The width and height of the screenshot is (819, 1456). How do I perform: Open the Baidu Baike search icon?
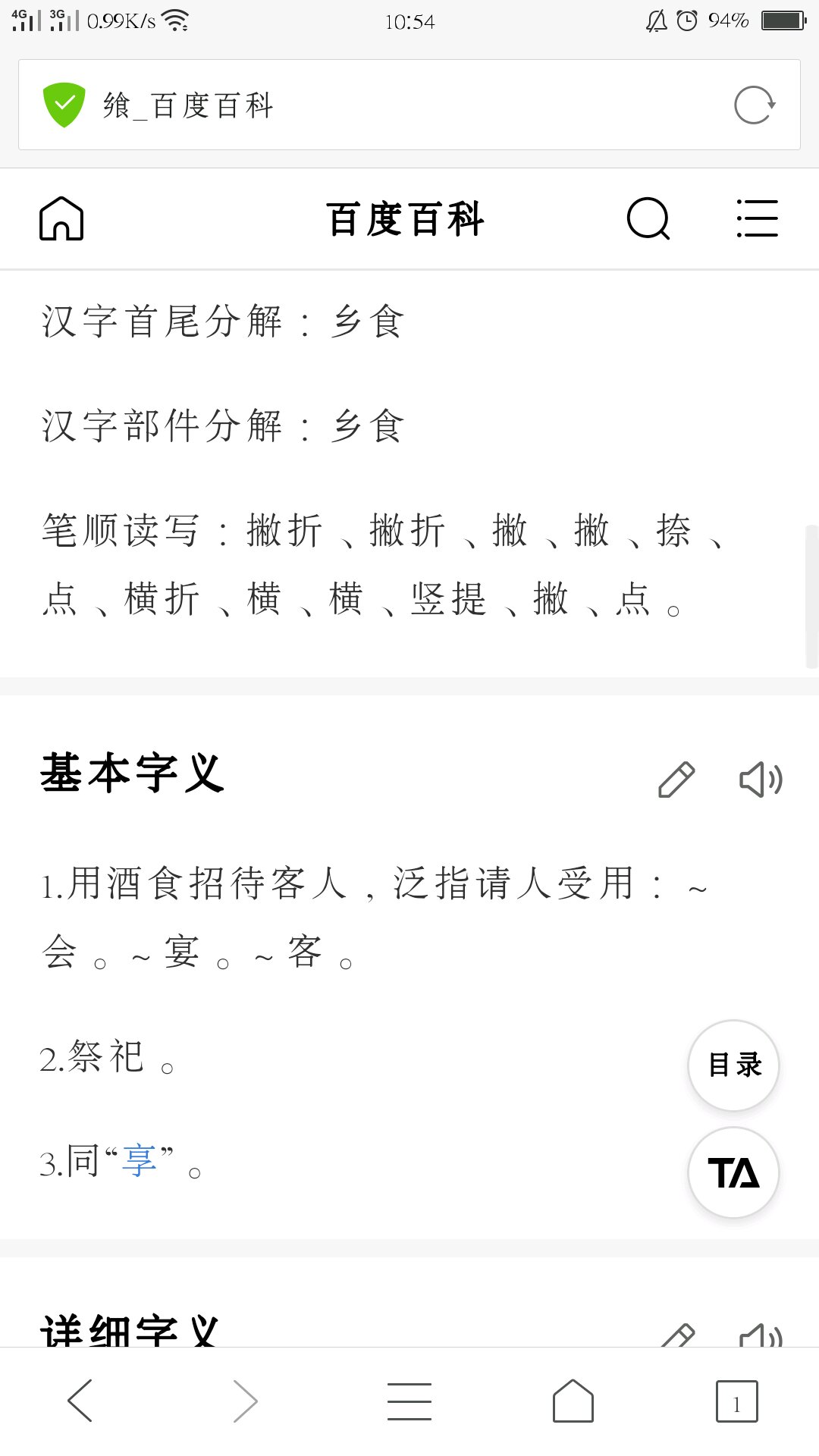(x=648, y=219)
